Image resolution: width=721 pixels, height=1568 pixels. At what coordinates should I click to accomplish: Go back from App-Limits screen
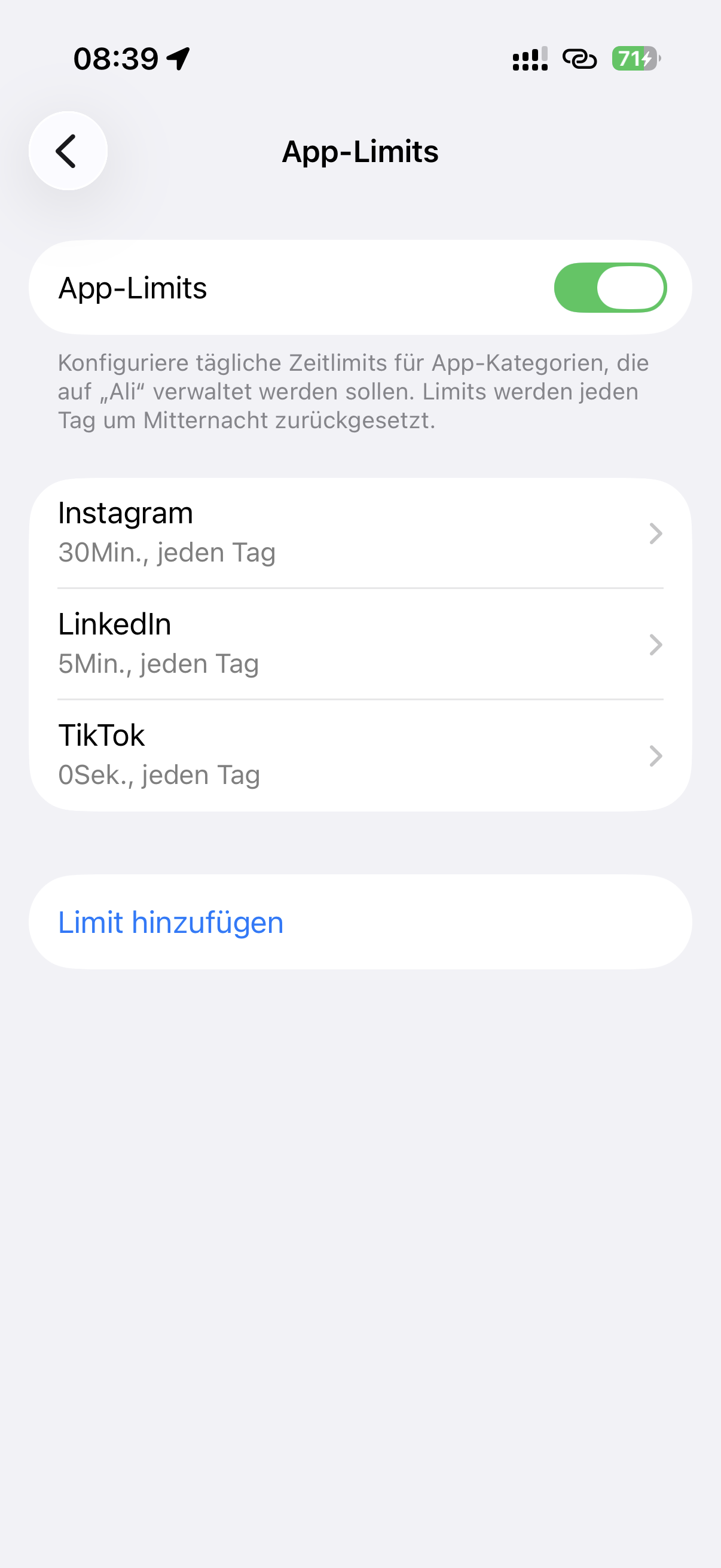pyautogui.click(x=68, y=151)
